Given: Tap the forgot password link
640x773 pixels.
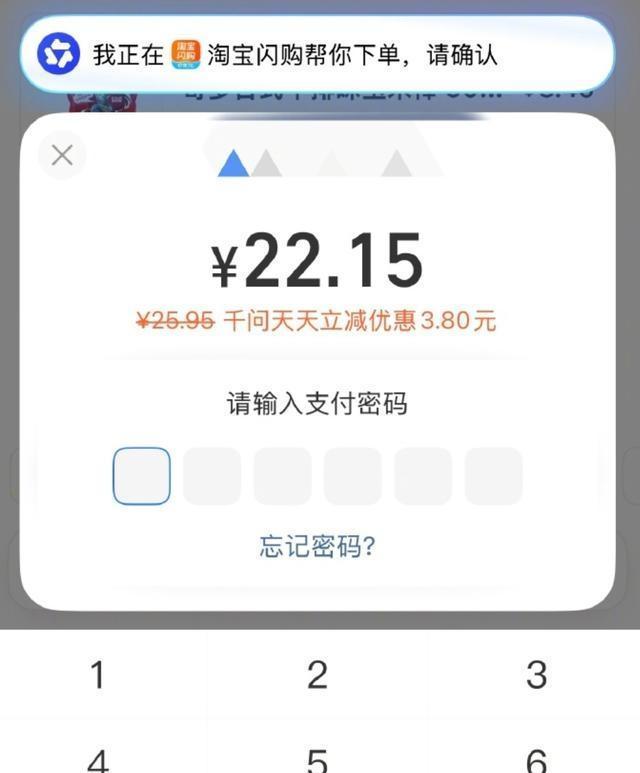Looking at the screenshot, I should click(x=317, y=547).
